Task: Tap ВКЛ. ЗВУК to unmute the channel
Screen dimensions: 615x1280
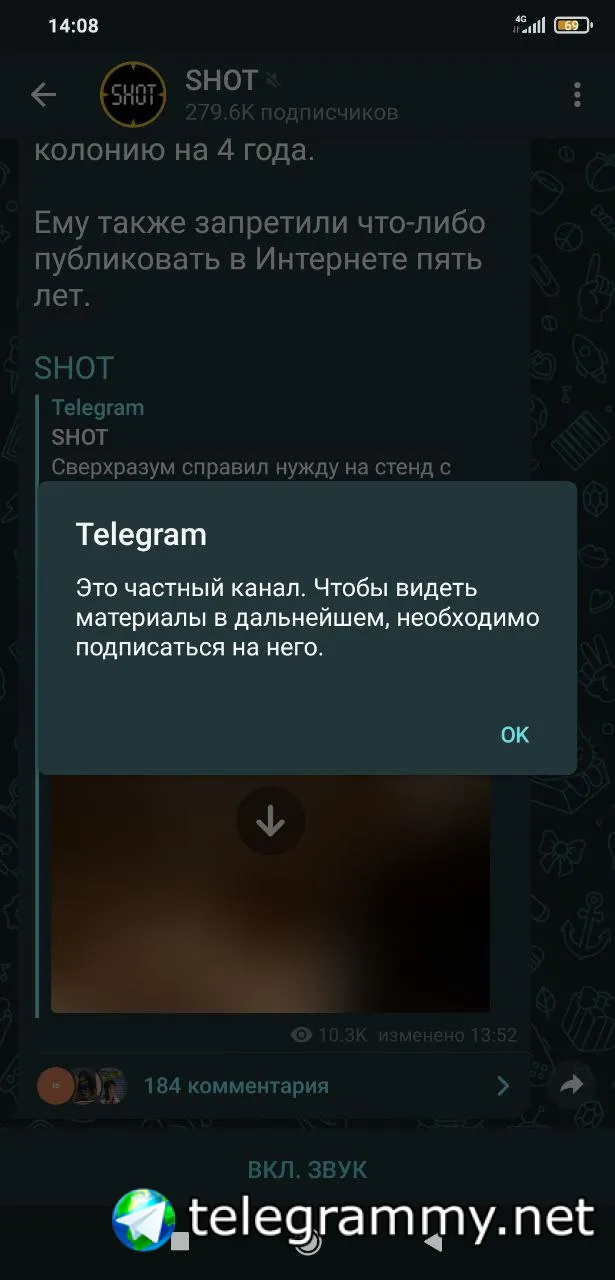Action: [x=307, y=1169]
